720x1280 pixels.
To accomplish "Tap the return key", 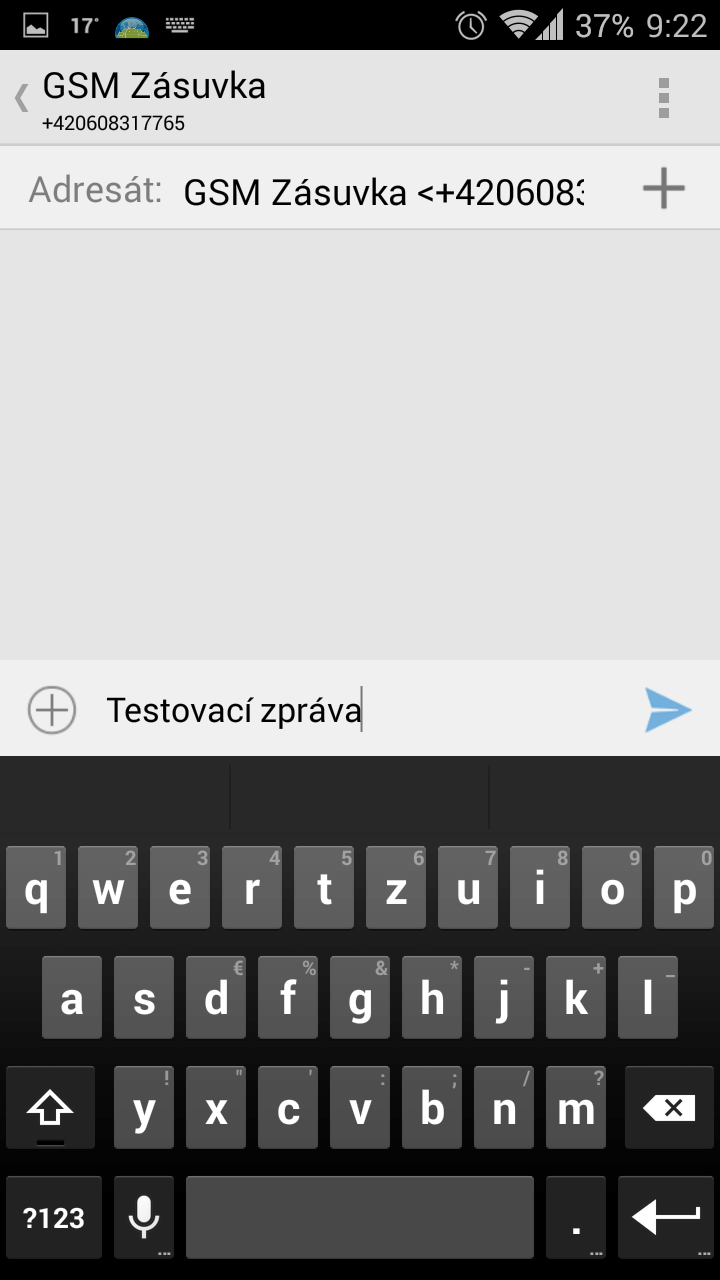I will point(666,1217).
